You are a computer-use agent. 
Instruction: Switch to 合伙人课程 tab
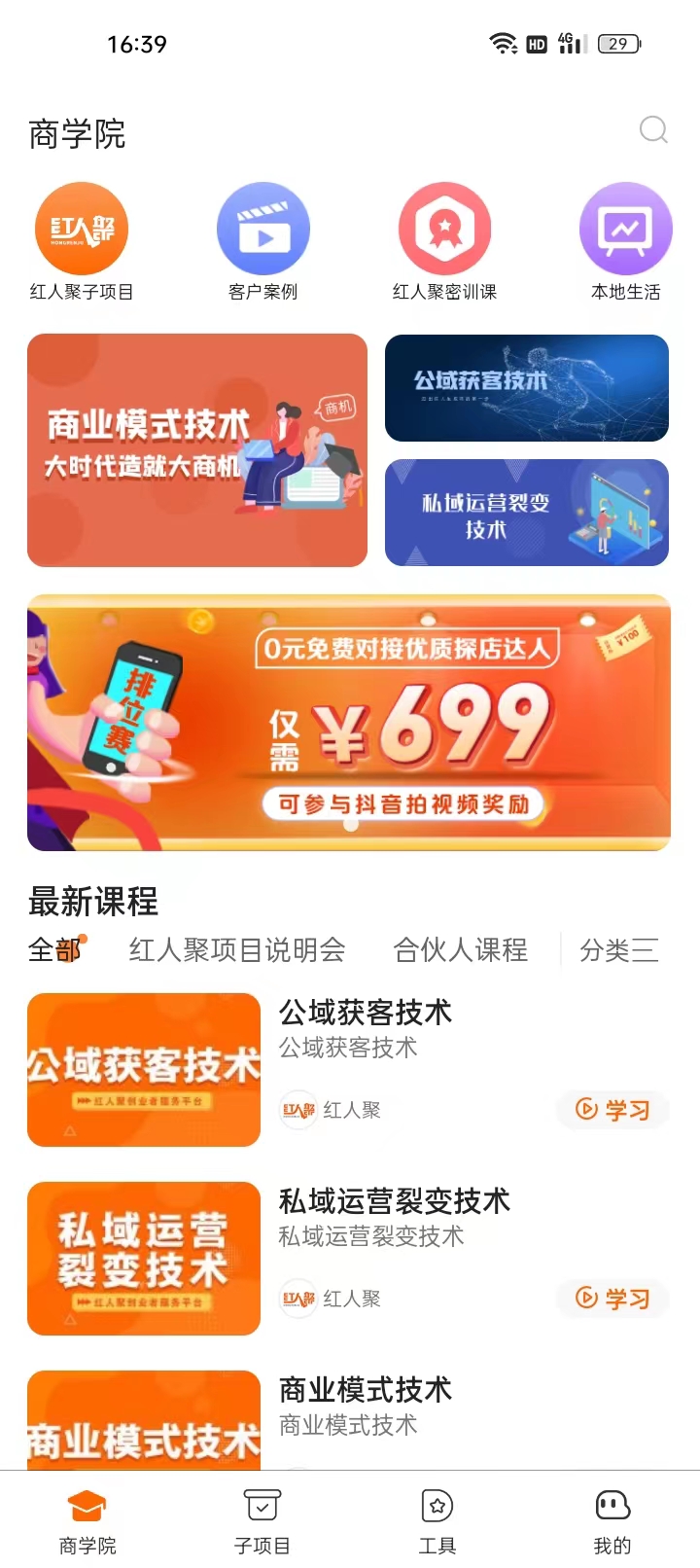[x=460, y=950]
